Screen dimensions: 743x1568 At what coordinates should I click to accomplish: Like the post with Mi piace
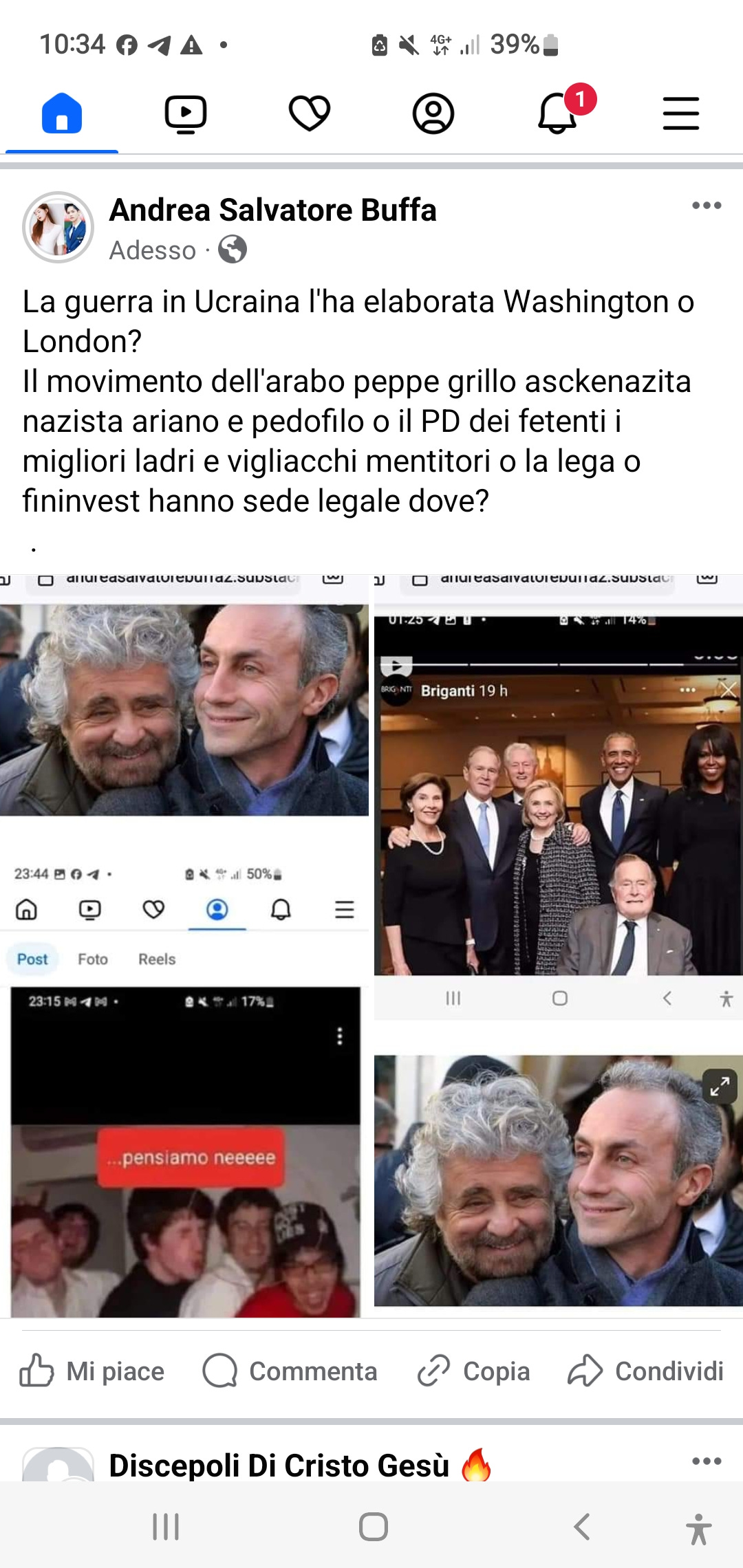coord(93,1371)
